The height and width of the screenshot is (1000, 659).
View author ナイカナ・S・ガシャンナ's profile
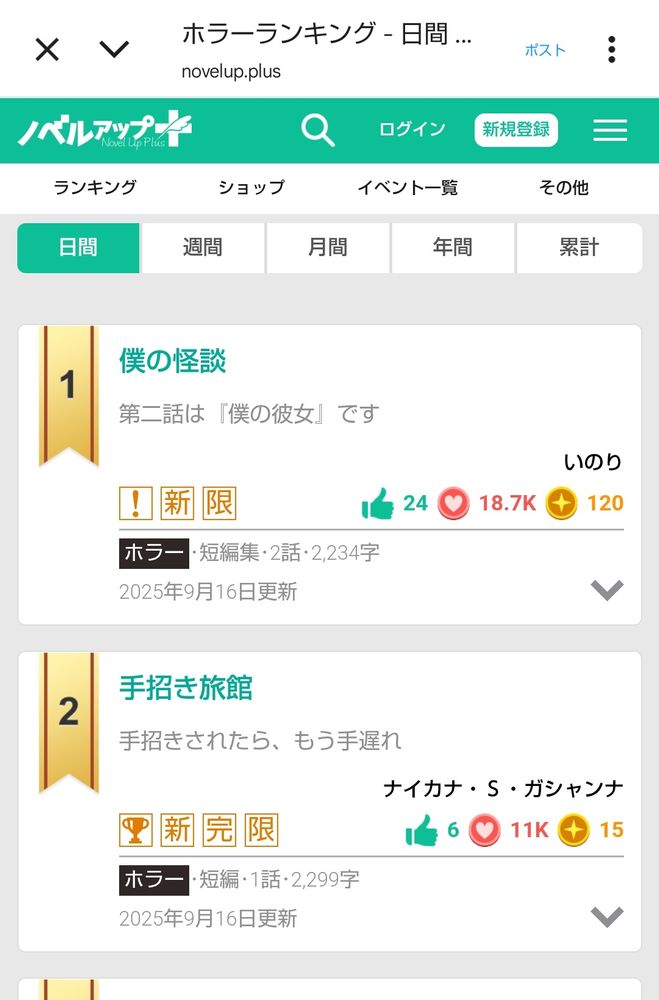point(503,788)
